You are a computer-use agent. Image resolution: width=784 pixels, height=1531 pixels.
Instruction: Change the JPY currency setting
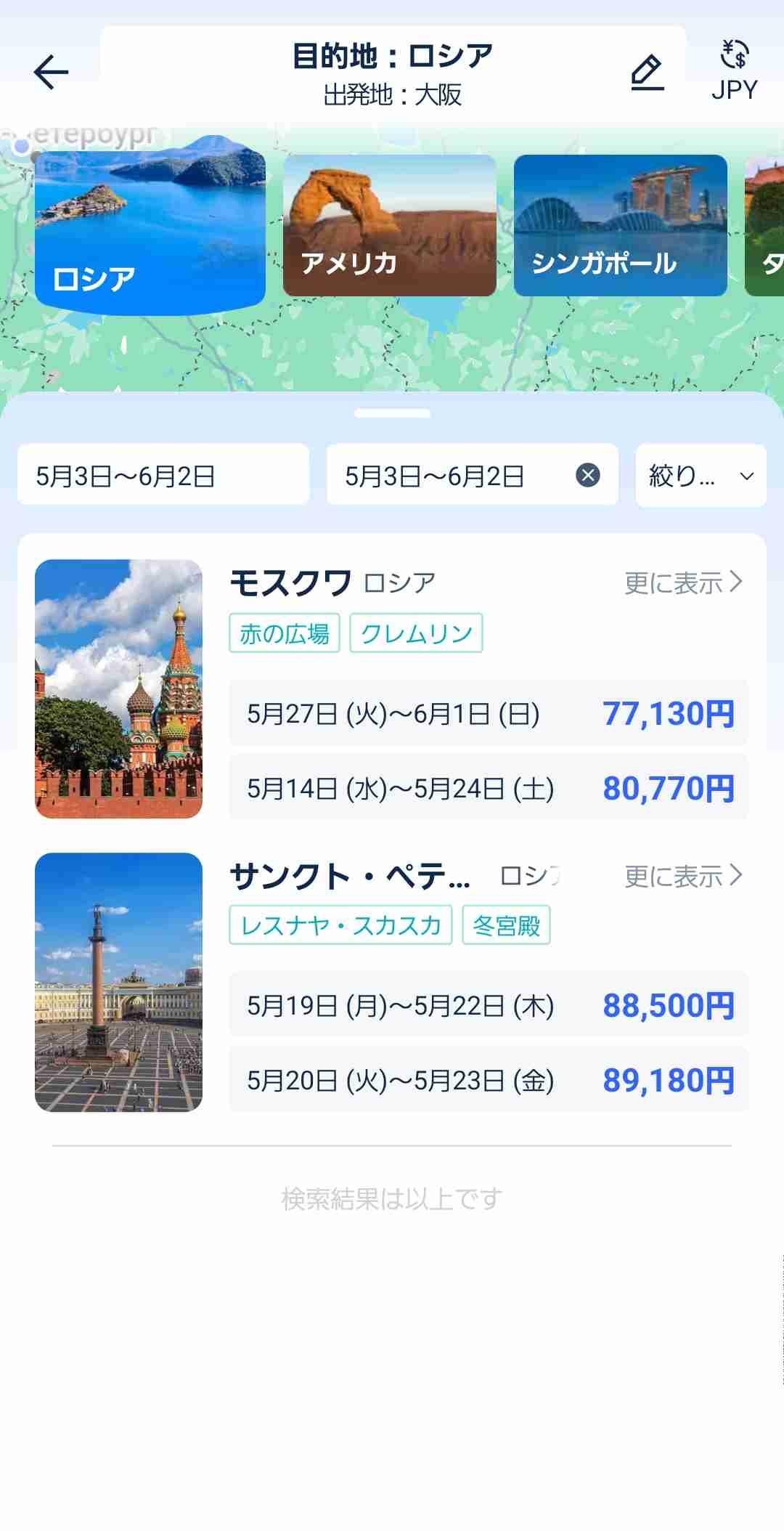[x=734, y=71]
